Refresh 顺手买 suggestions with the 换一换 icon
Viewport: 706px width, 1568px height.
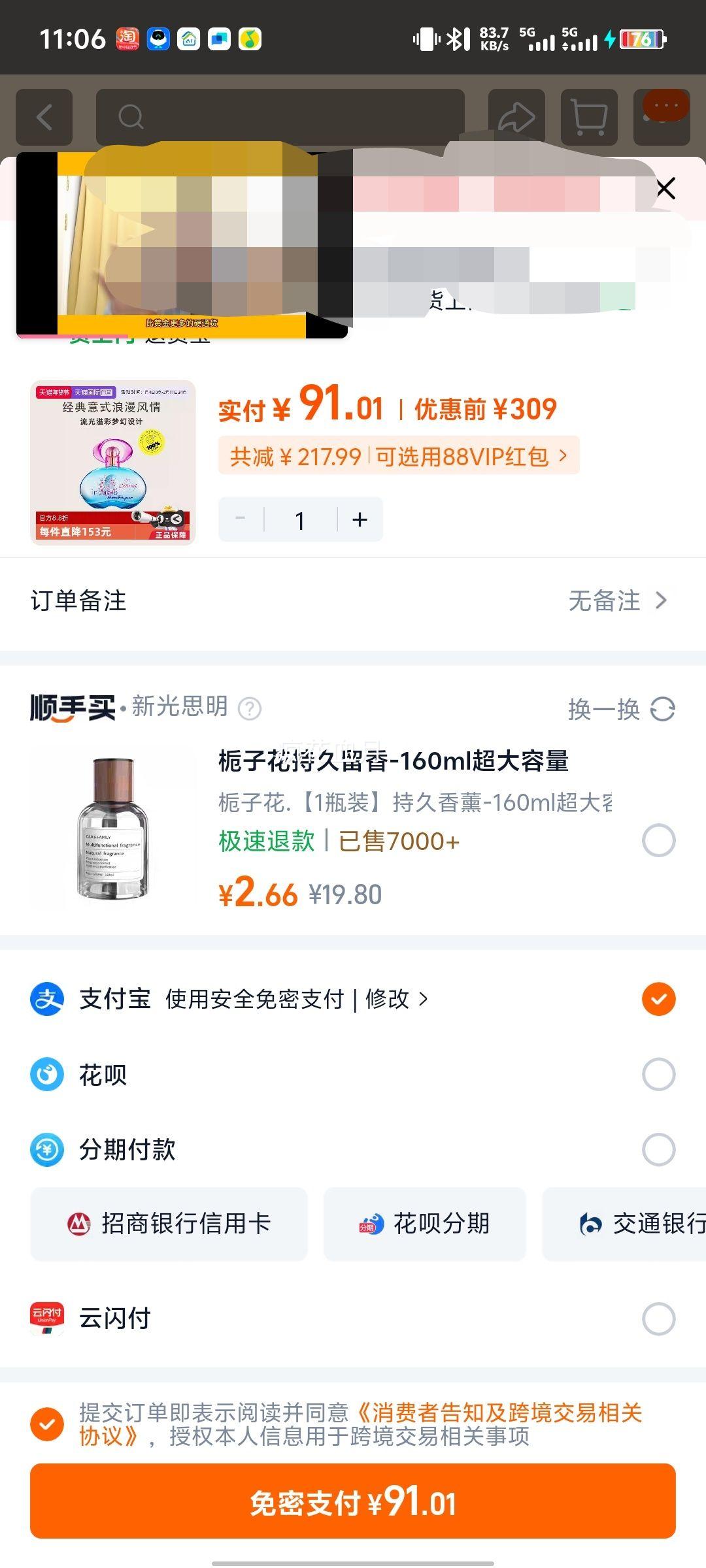[662, 710]
